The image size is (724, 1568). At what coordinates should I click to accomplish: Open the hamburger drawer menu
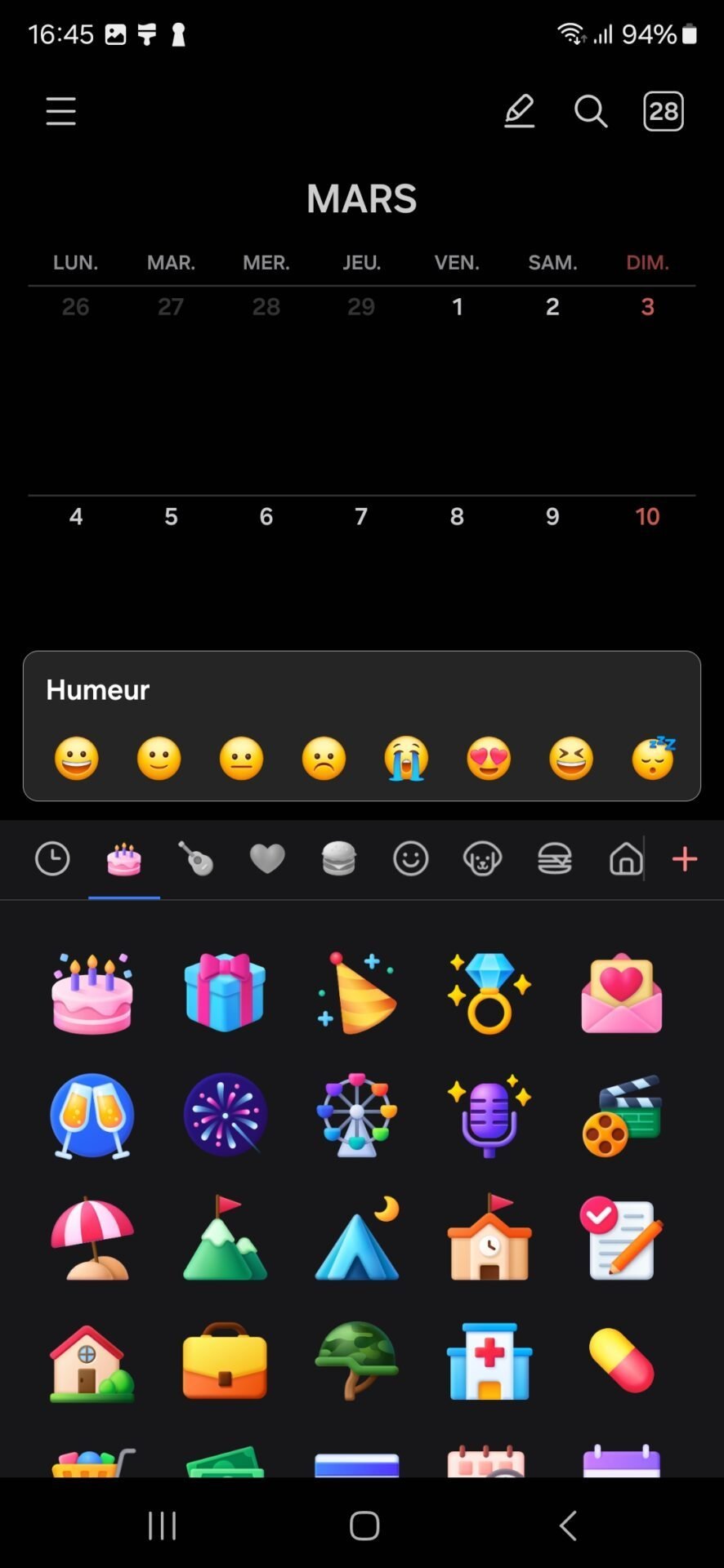pos(61,111)
